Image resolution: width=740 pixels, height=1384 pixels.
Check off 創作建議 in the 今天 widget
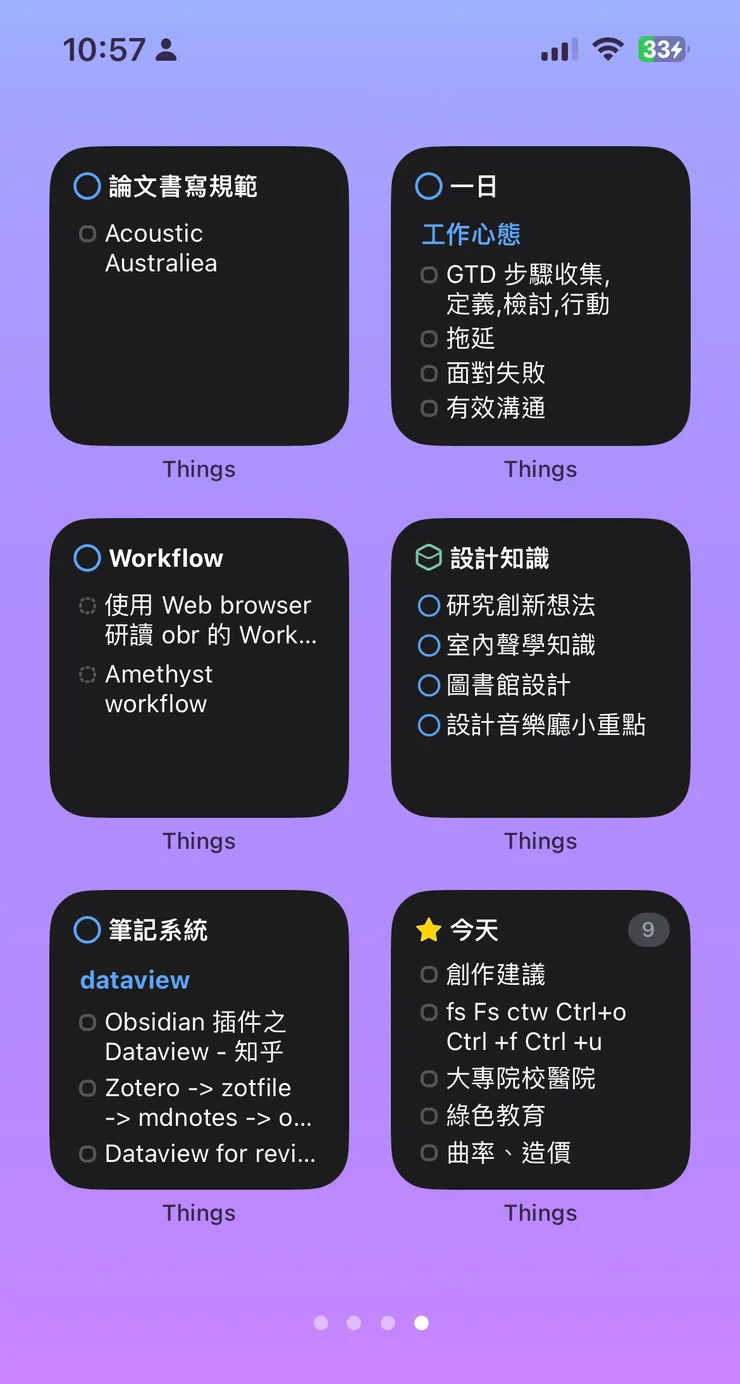[430, 974]
